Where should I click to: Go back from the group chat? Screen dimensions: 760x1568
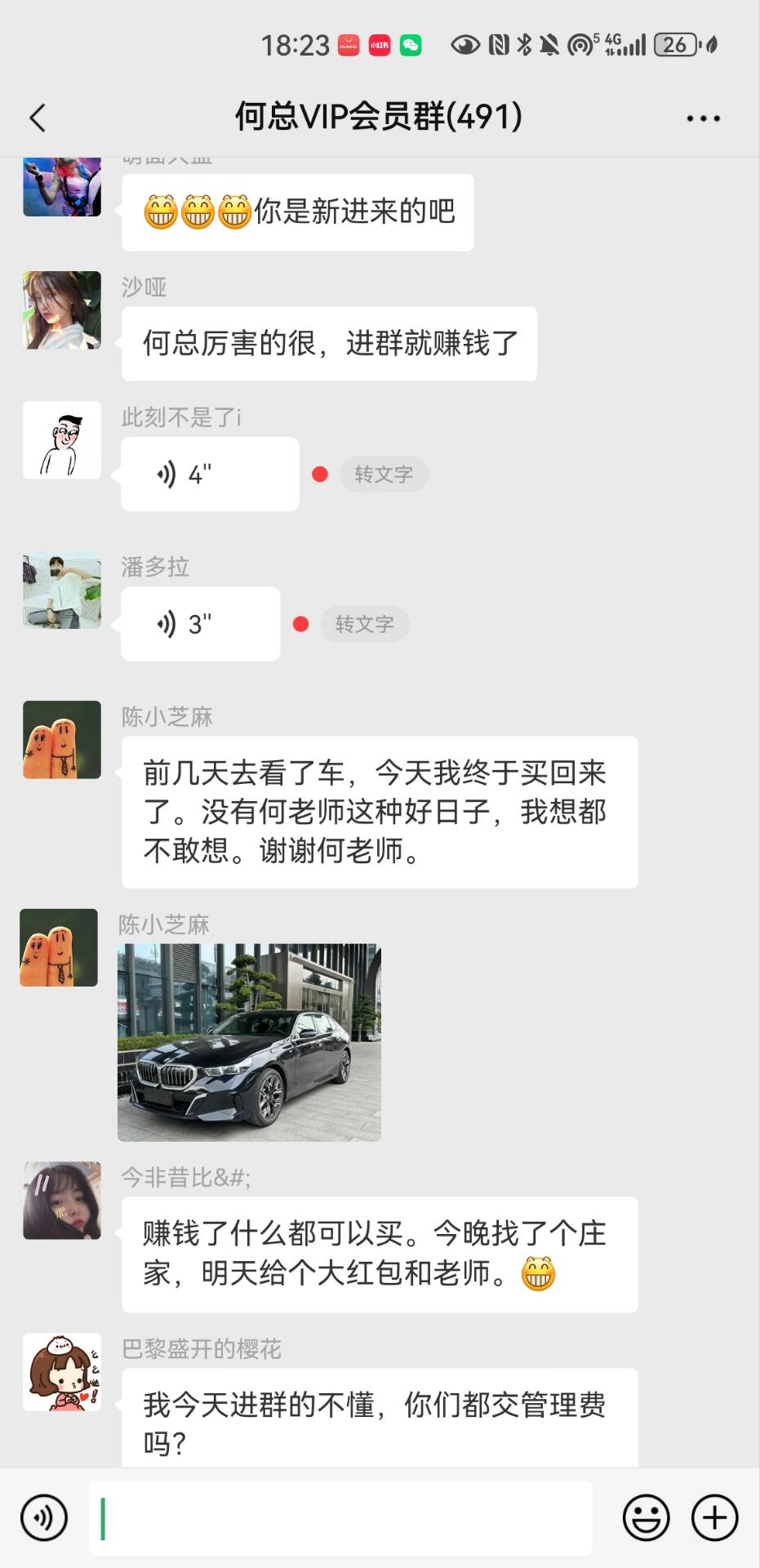[x=38, y=118]
